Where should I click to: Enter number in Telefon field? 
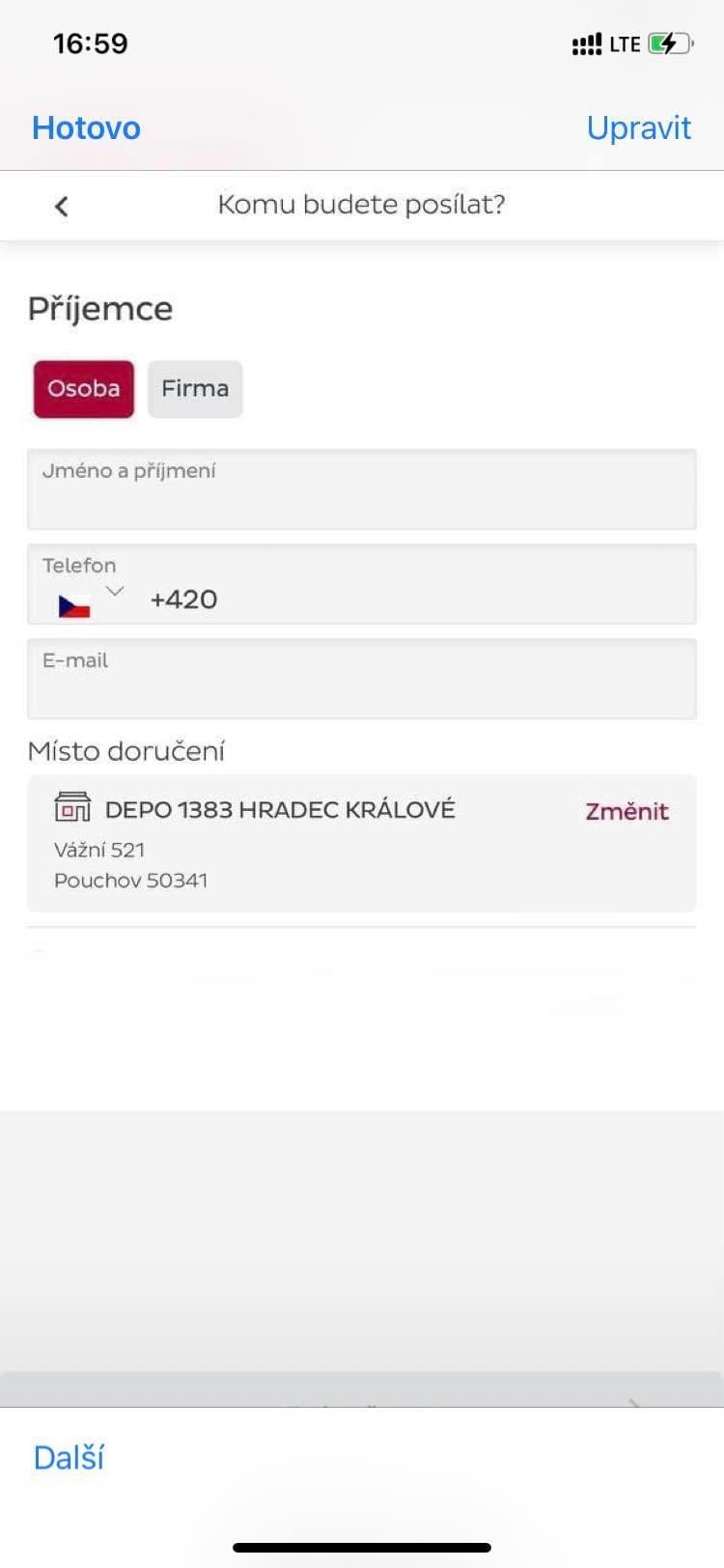coord(420,600)
